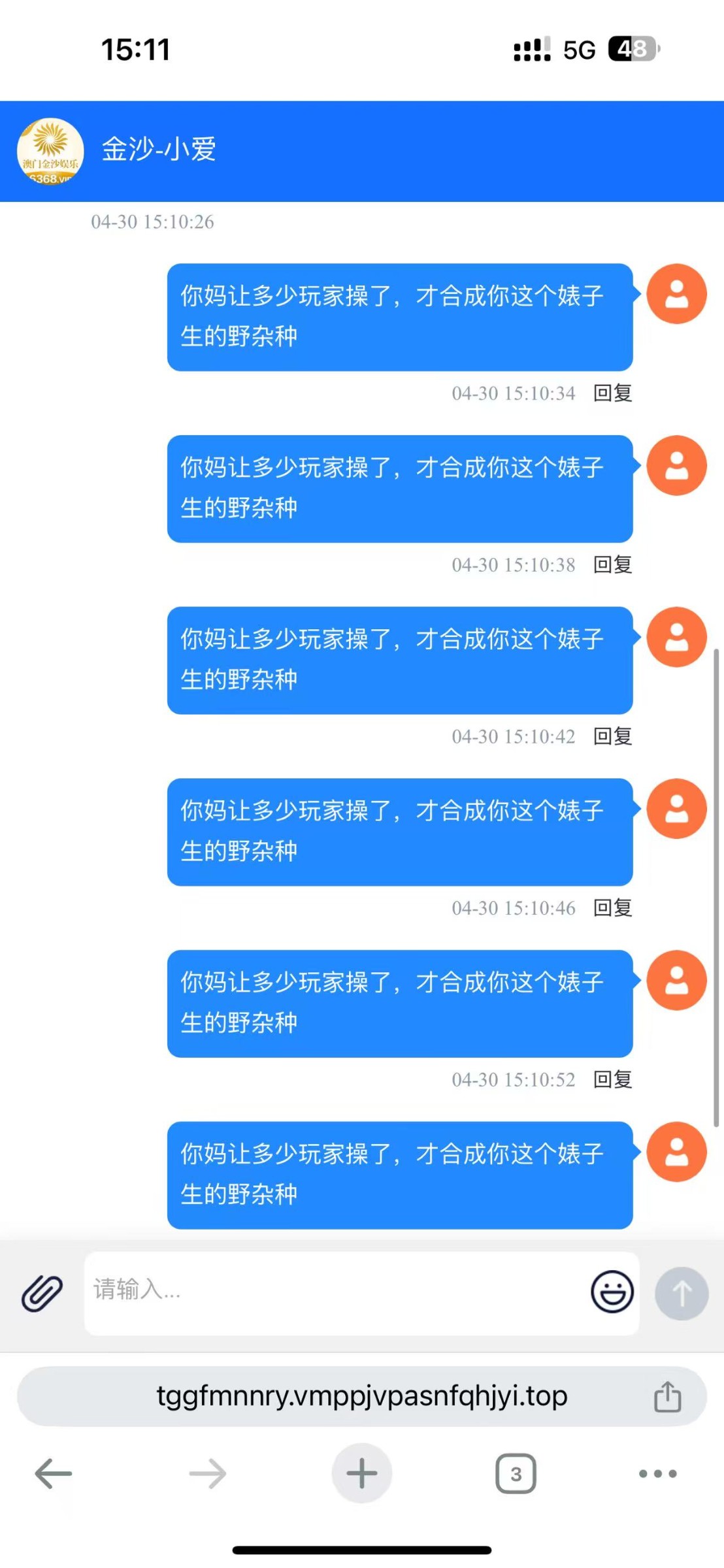
Task: Tap 回复 under the 15:10:38 message
Action: 612,564
